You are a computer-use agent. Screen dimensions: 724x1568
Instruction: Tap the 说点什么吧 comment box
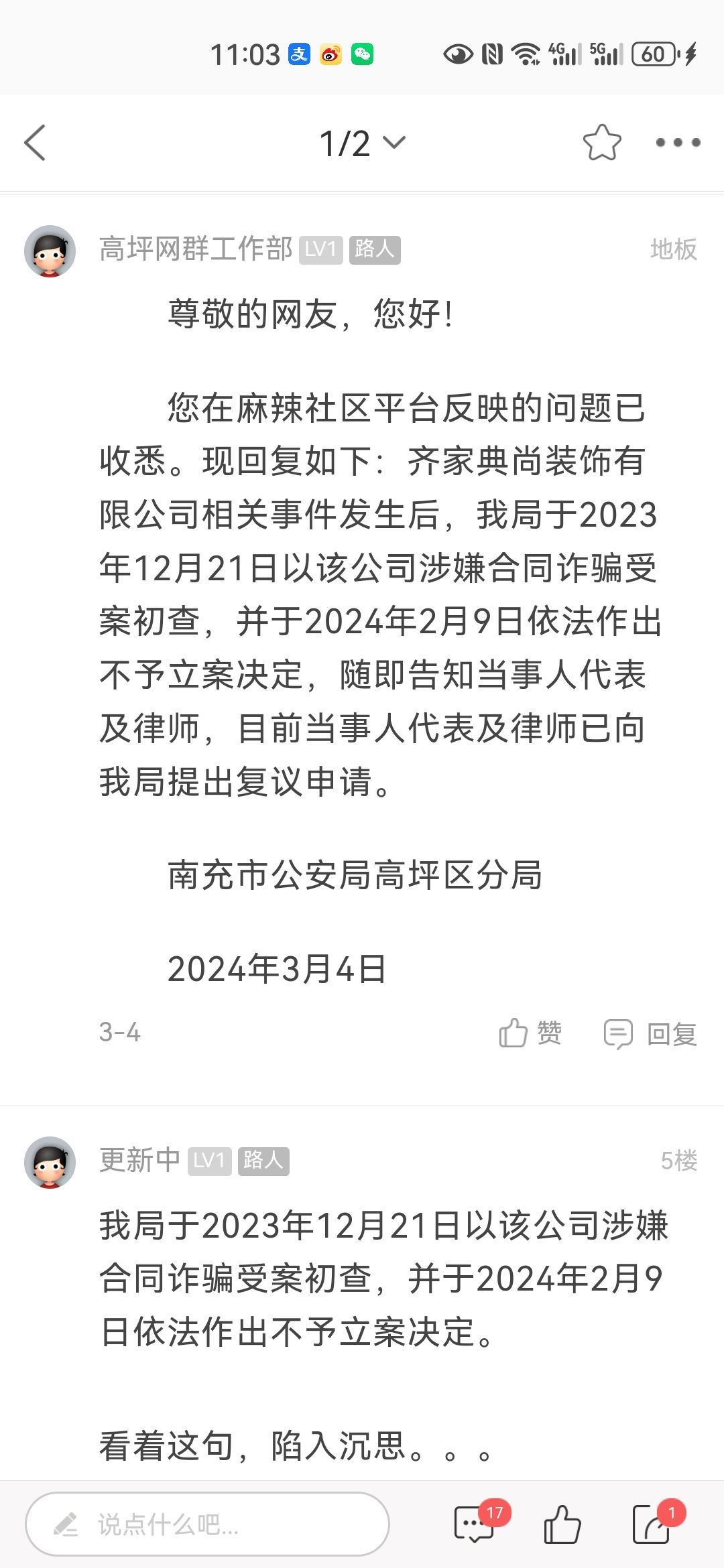[208, 1524]
